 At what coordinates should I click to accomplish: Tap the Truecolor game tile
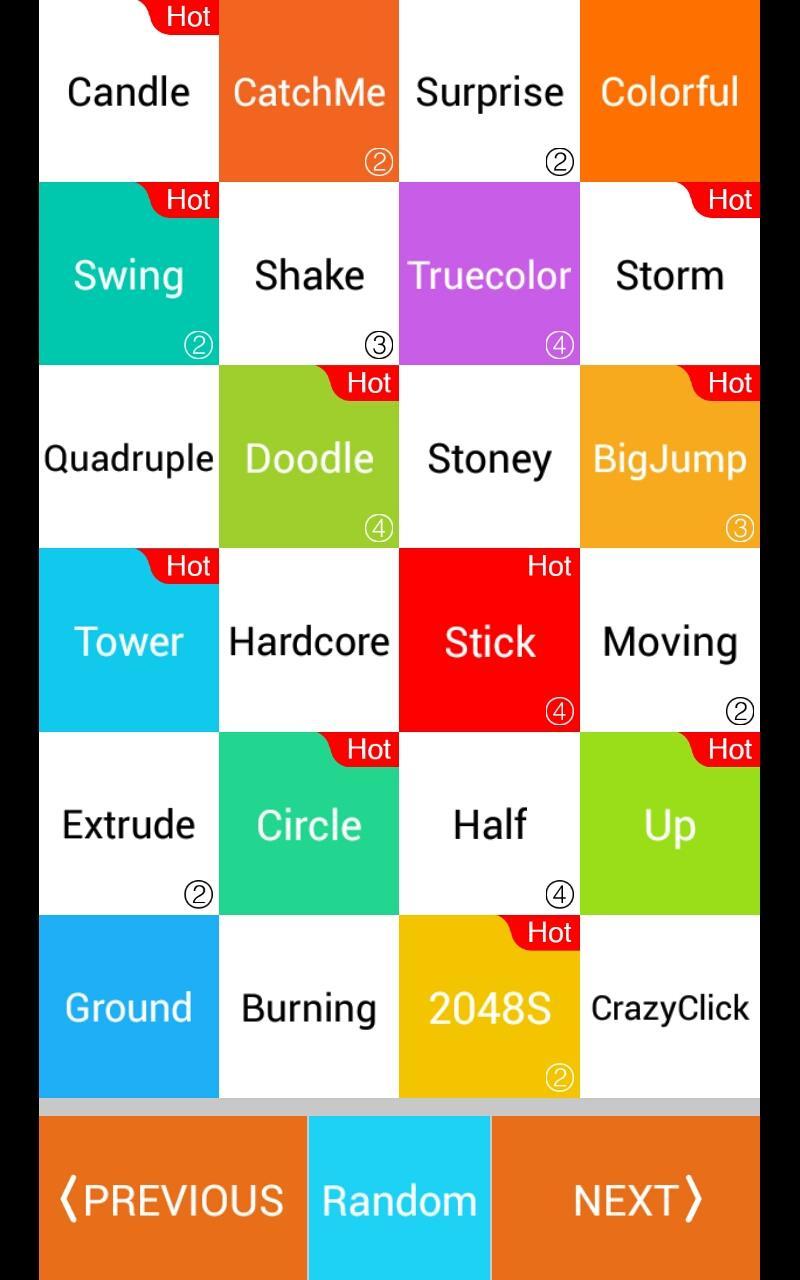(x=489, y=275)
